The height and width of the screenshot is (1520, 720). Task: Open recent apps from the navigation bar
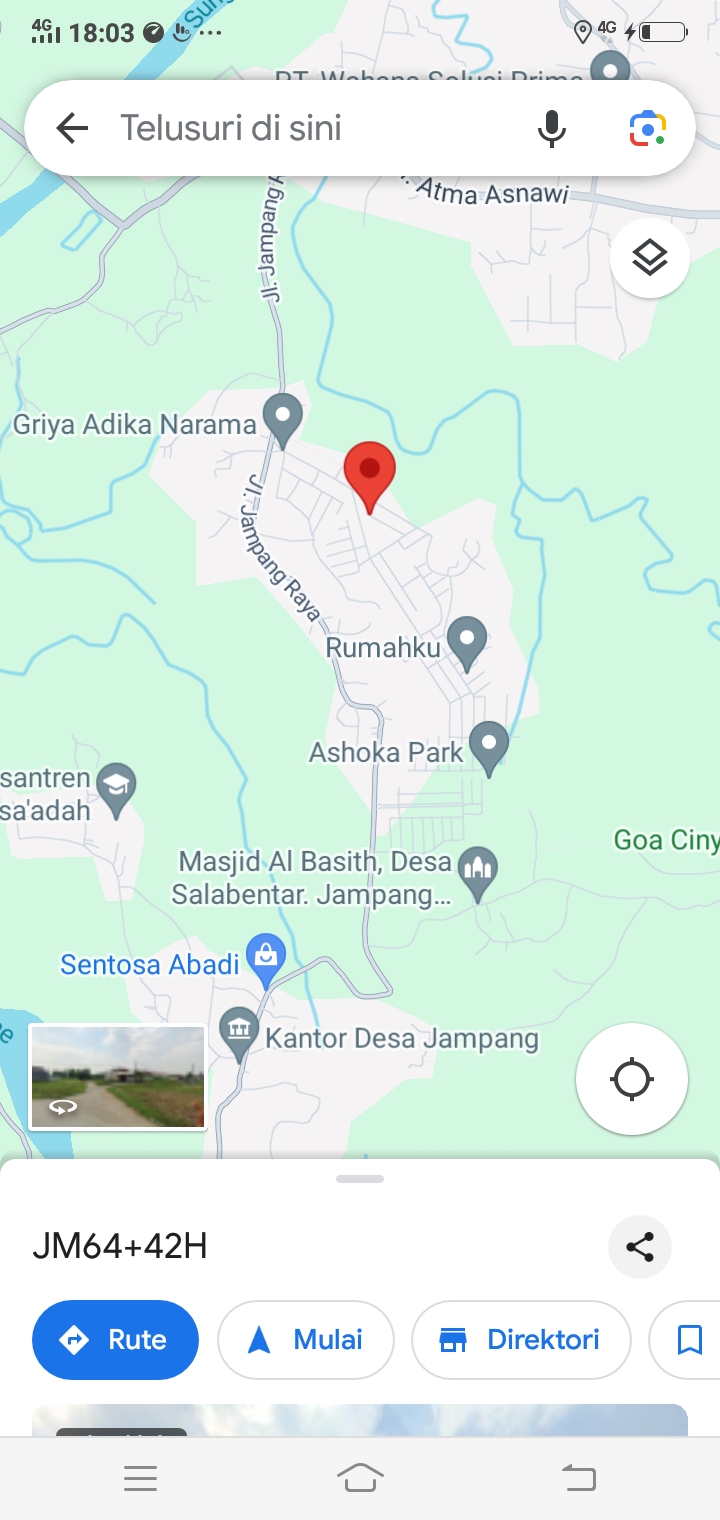[x=140, y=1478]
